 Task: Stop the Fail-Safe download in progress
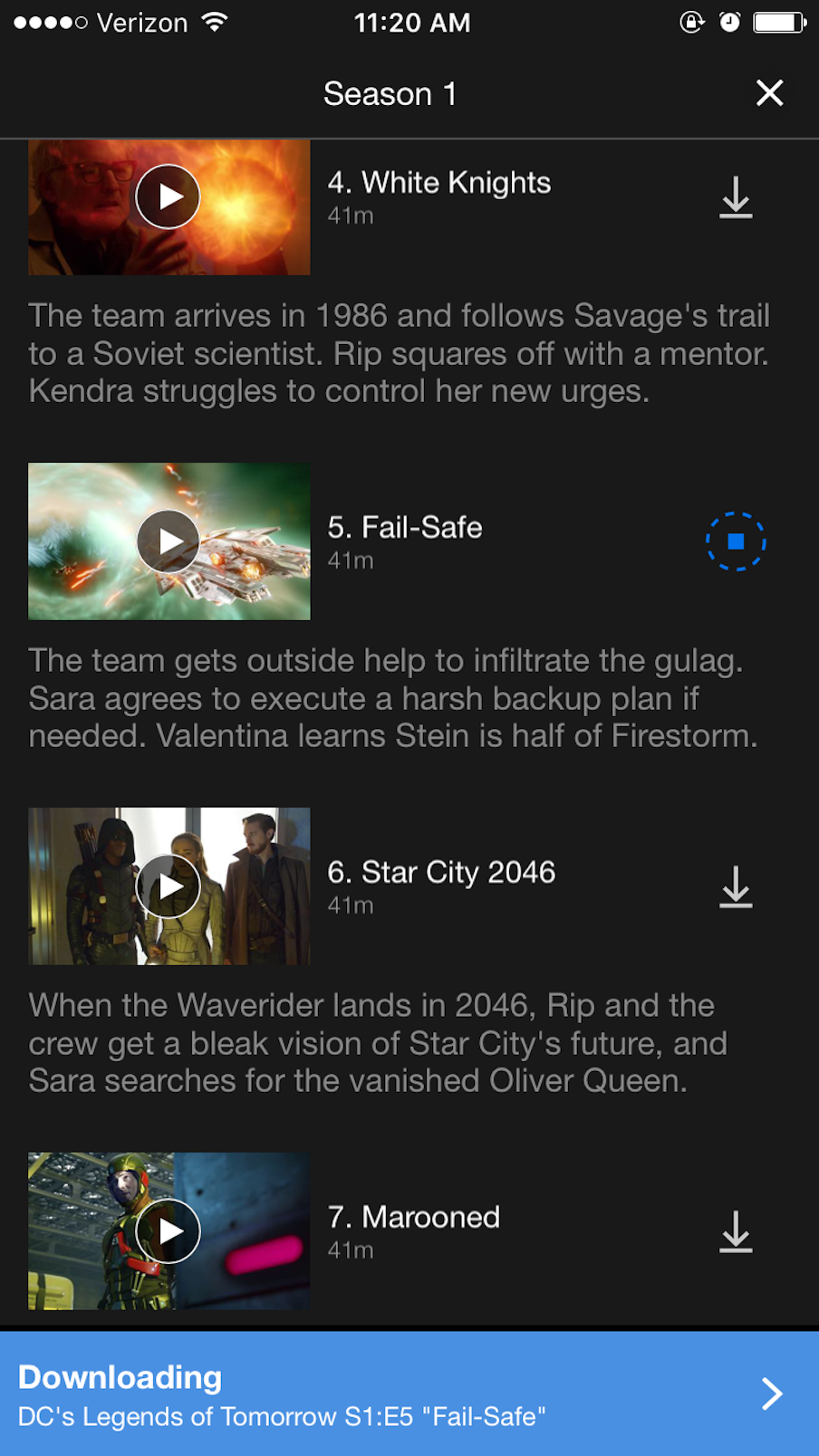[x=736, y=541]
